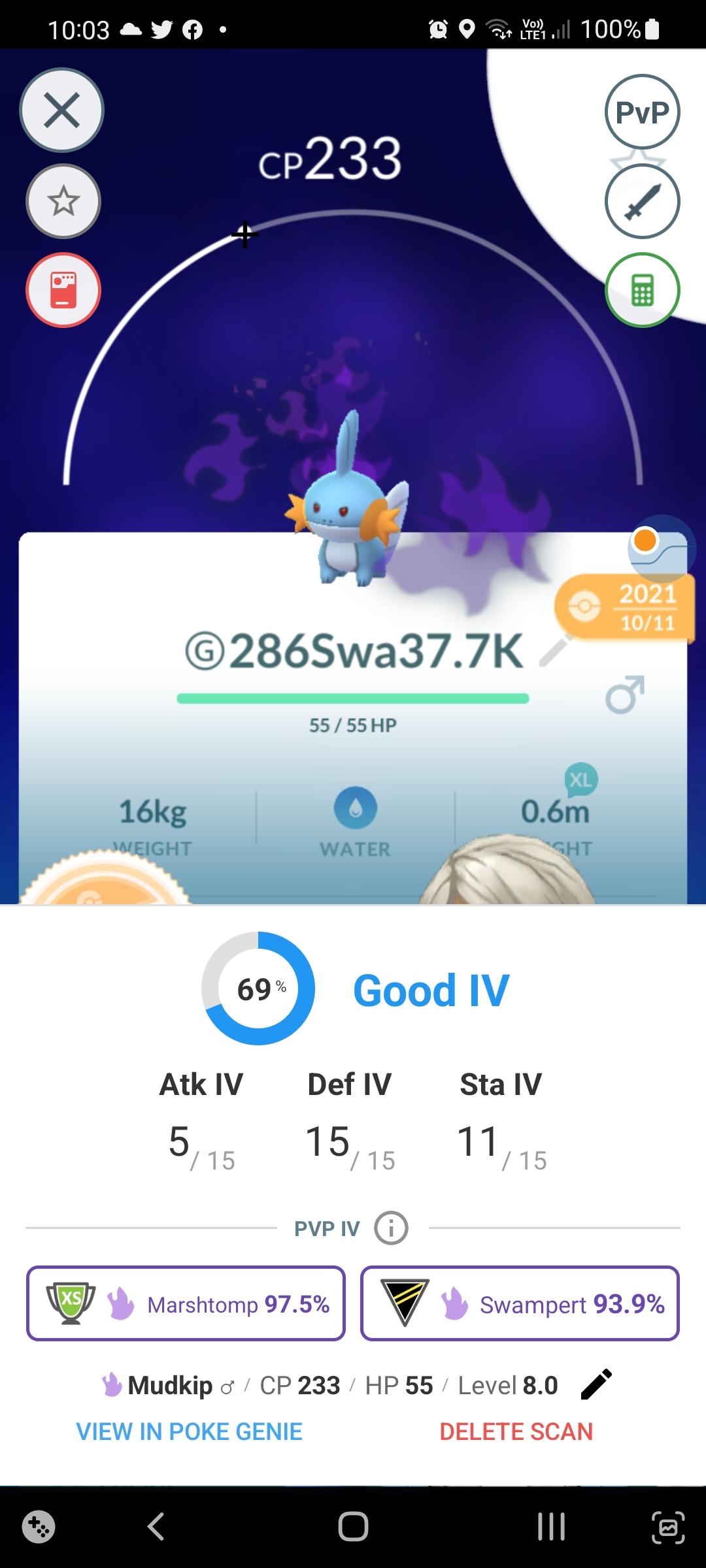Go to the home screen
This screenshot has width=706, height=1568.
[353, 1527]
